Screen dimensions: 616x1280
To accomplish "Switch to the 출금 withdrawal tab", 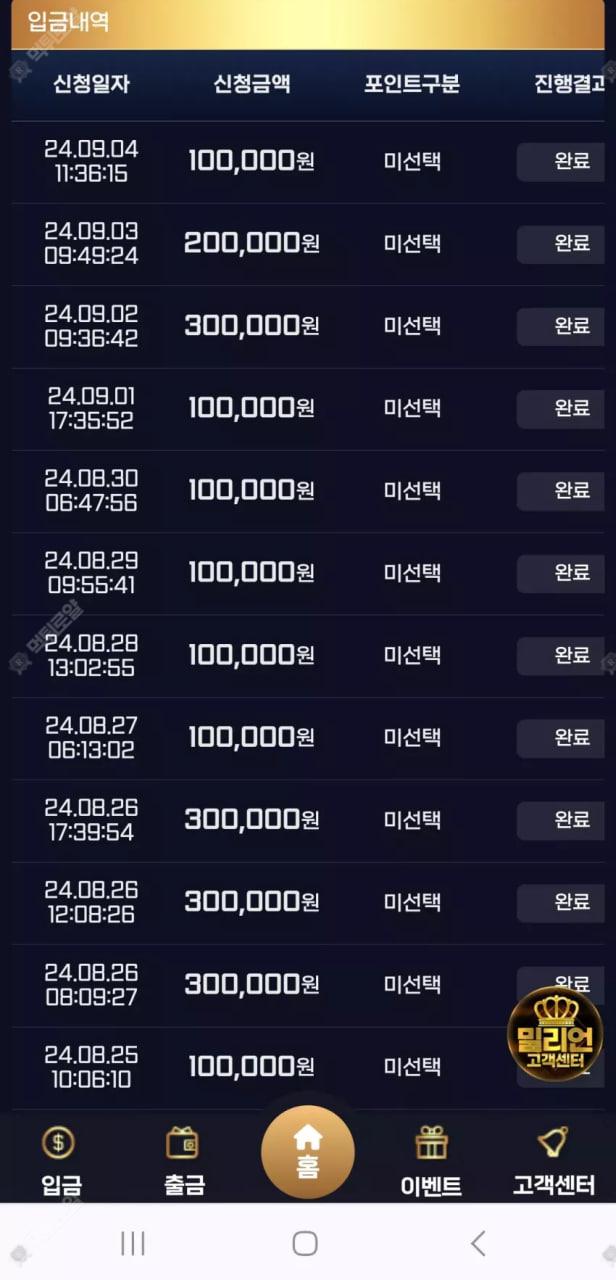I will [x=184, y=1160].
